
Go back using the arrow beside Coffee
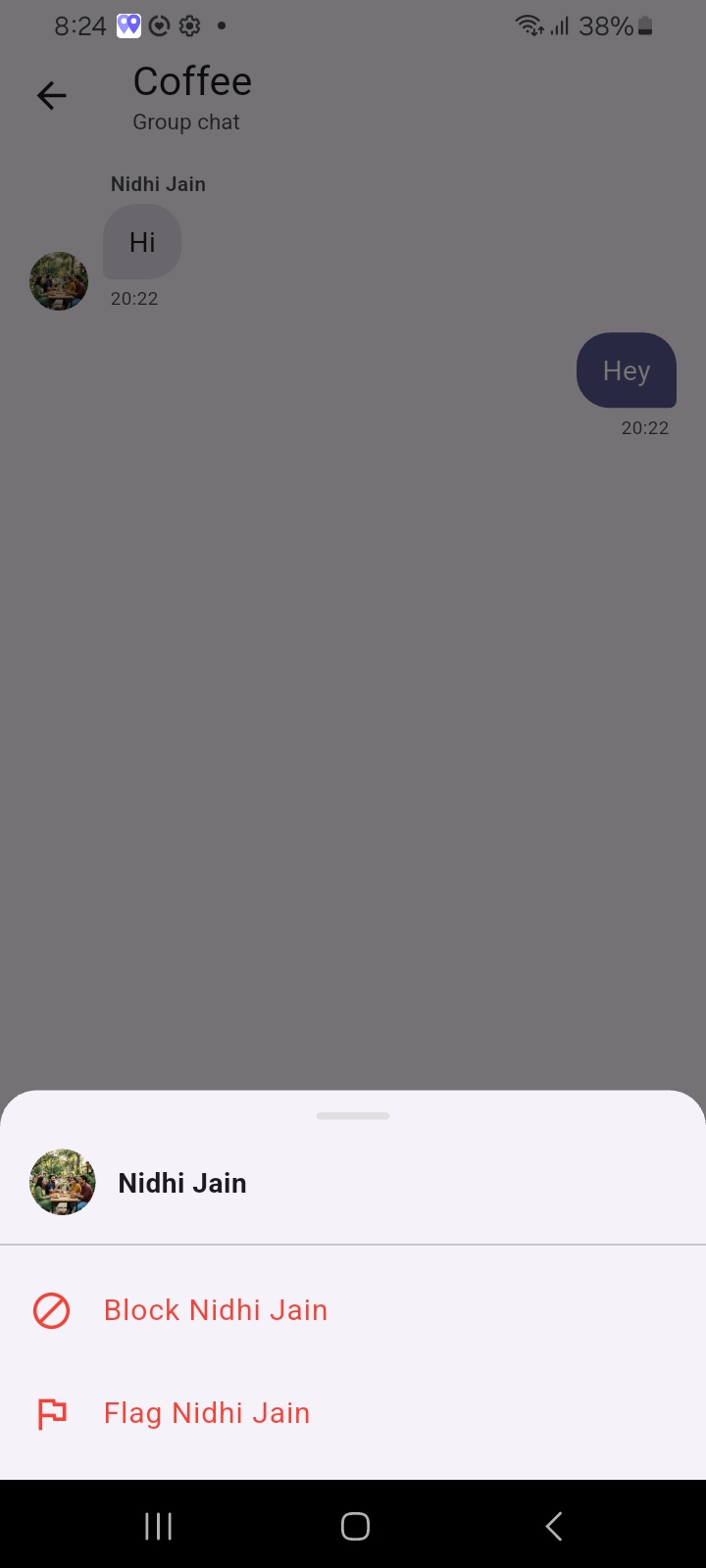point(52,95)
